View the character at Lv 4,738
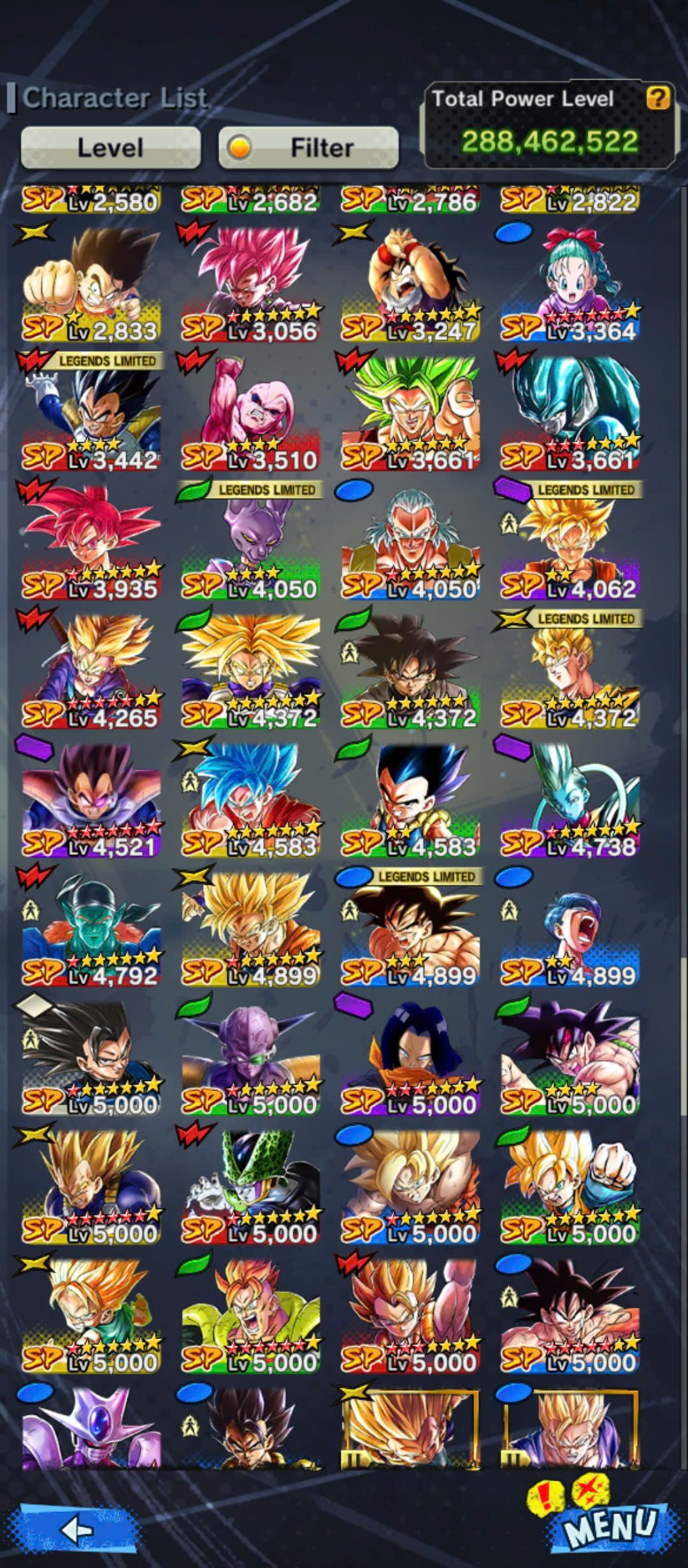 pos(569,800)
